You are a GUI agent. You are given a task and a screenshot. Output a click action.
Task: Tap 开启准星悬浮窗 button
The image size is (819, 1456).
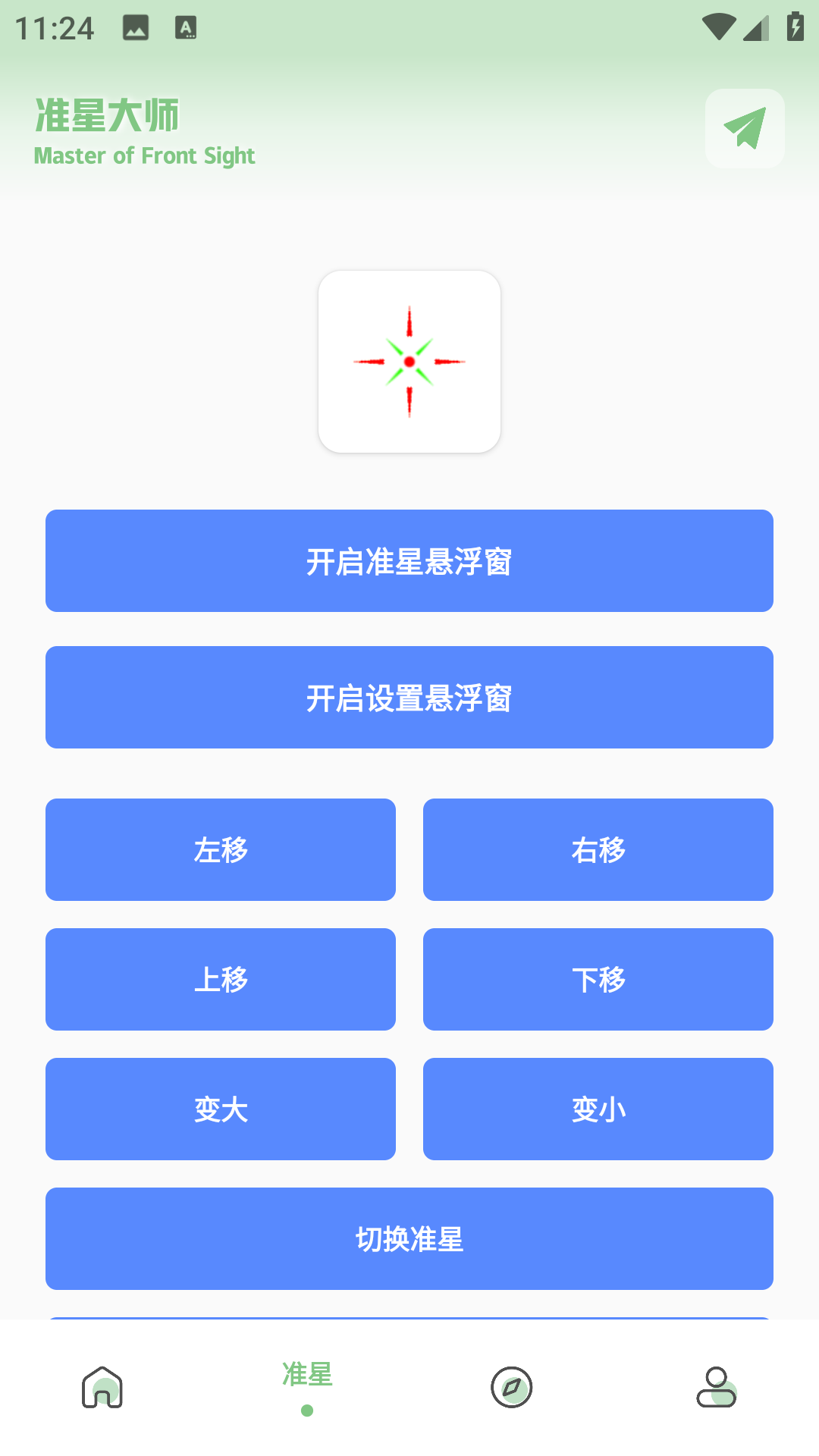[x=409, y=561]
